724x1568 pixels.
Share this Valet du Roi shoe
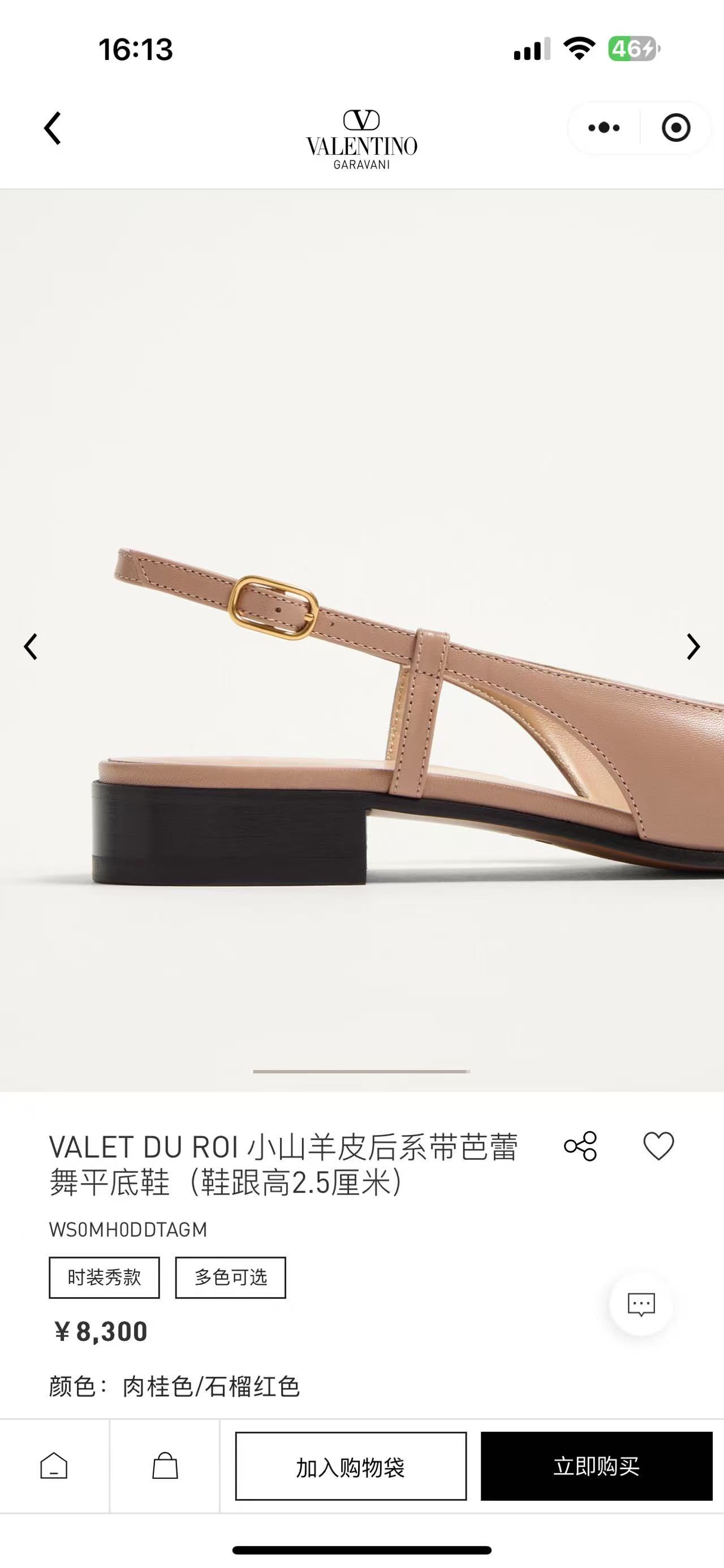580,1147
